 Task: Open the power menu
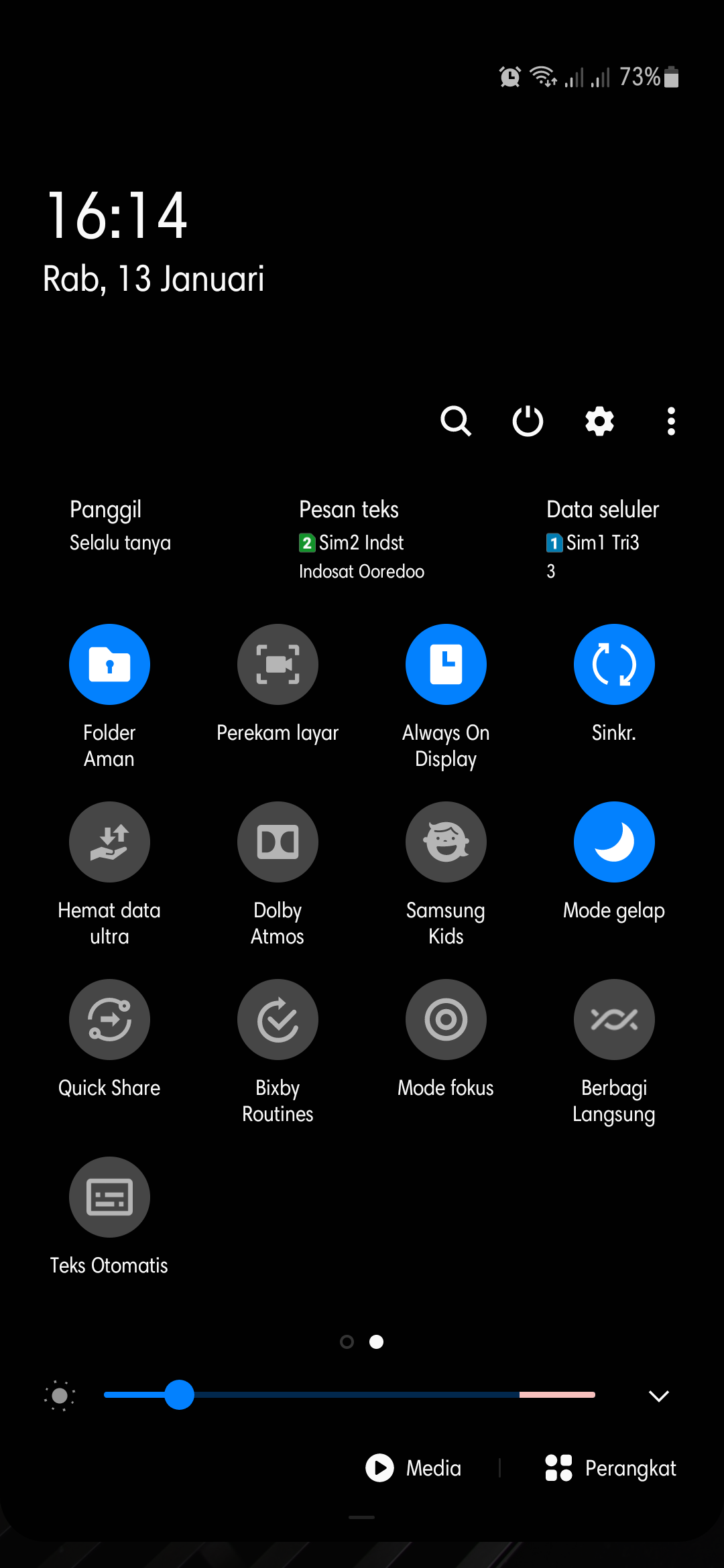pos(528,421)
